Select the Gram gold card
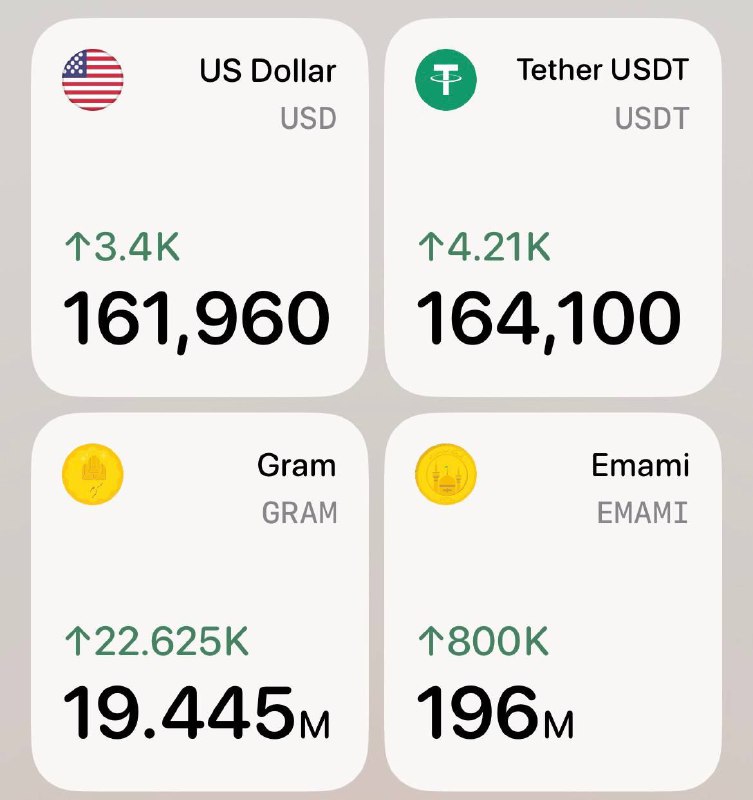753x800 pixels. pyautogui.click(x=199, y=601)
